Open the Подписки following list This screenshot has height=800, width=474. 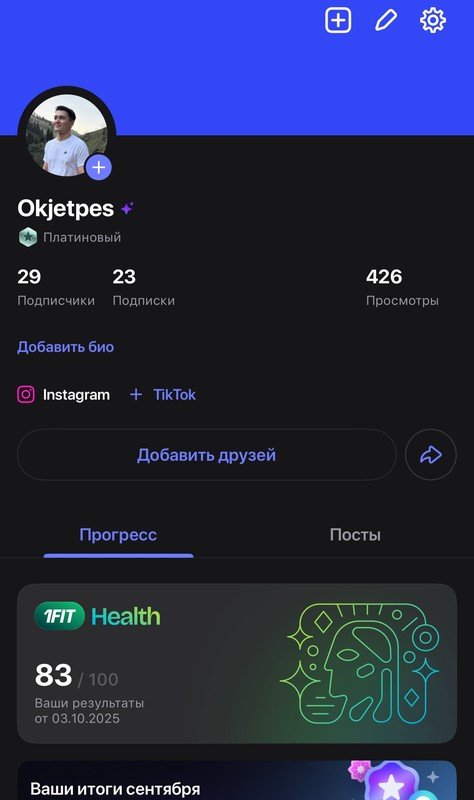(144, 287)
